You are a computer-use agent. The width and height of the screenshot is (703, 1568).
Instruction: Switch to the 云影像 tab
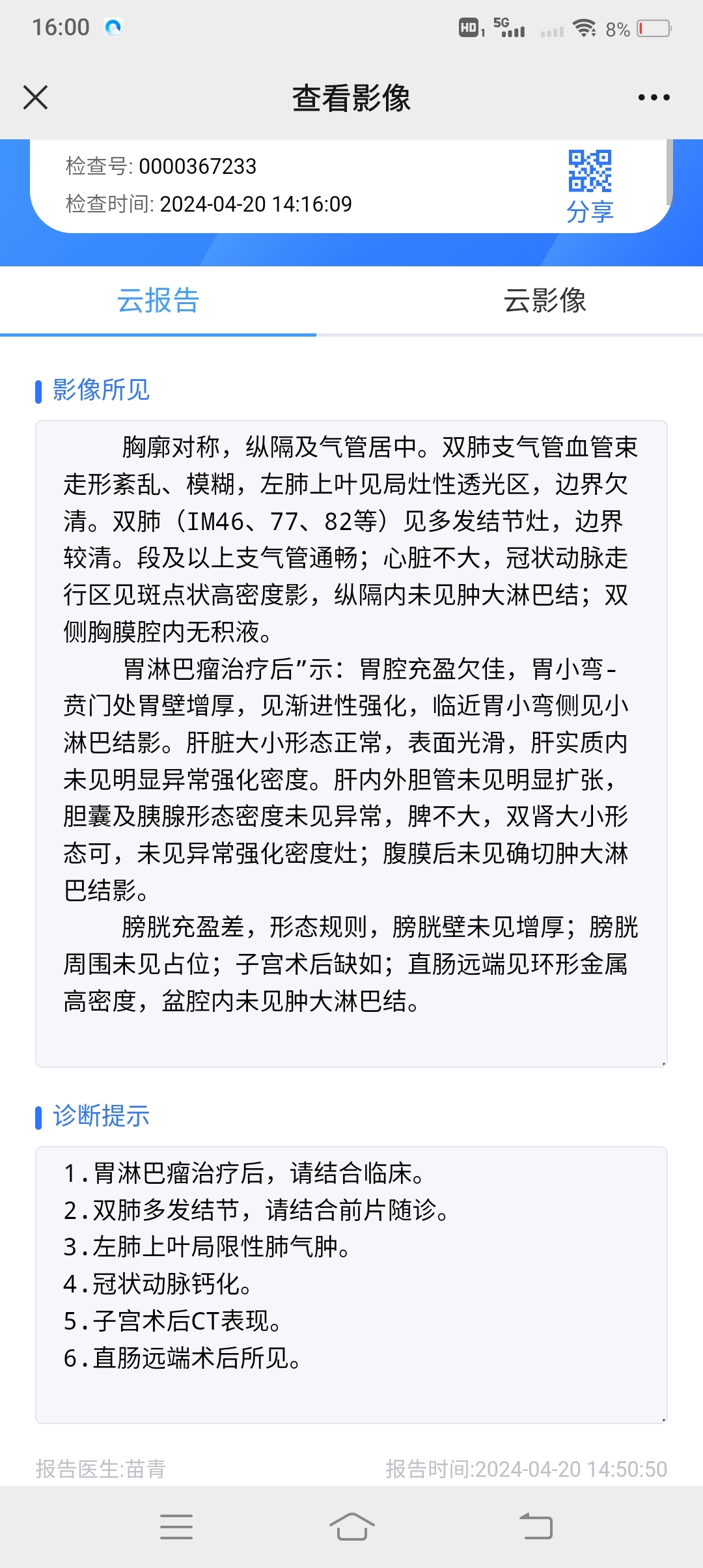(545, 301)
